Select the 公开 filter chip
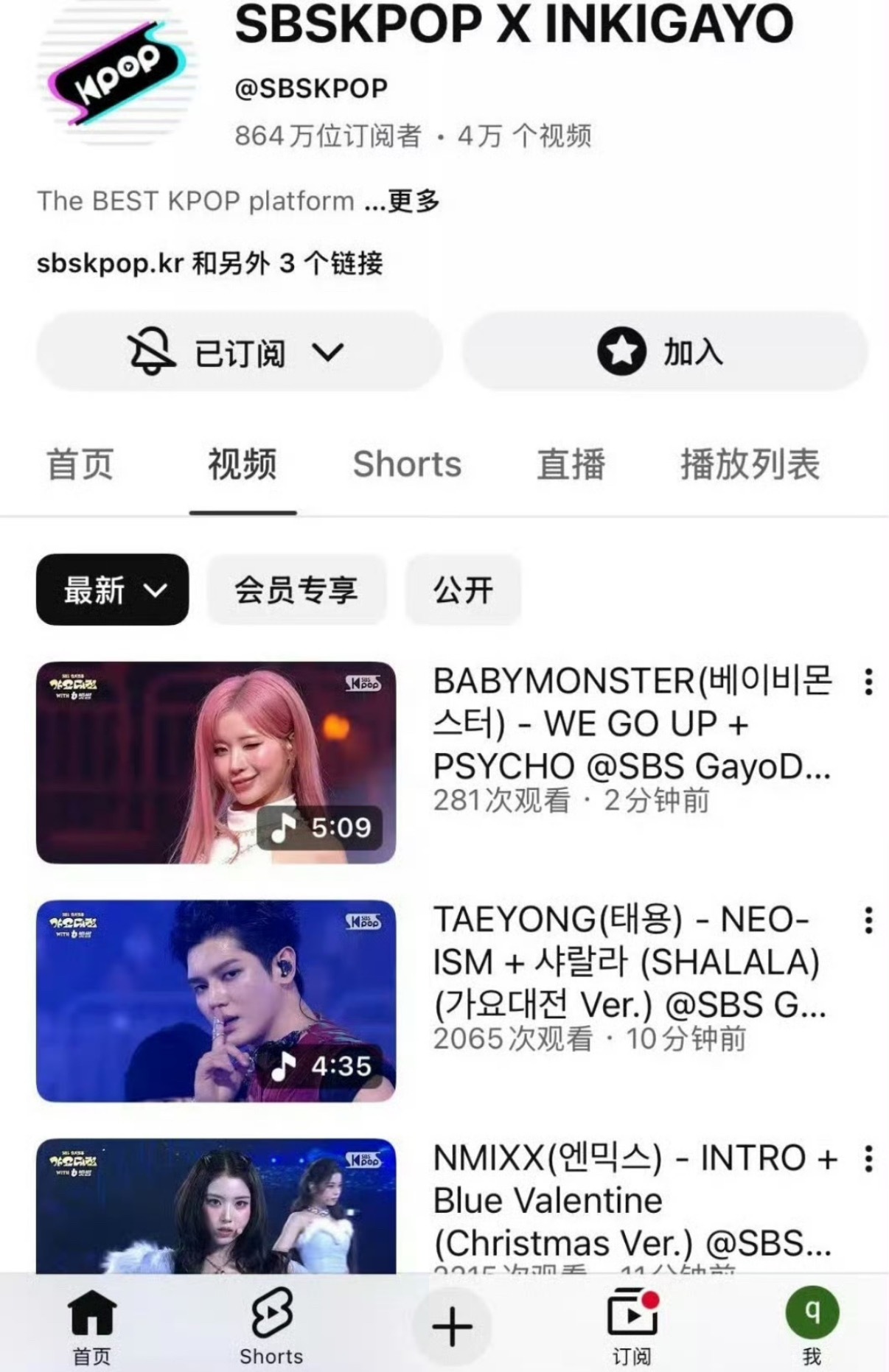 coord(463,590)
